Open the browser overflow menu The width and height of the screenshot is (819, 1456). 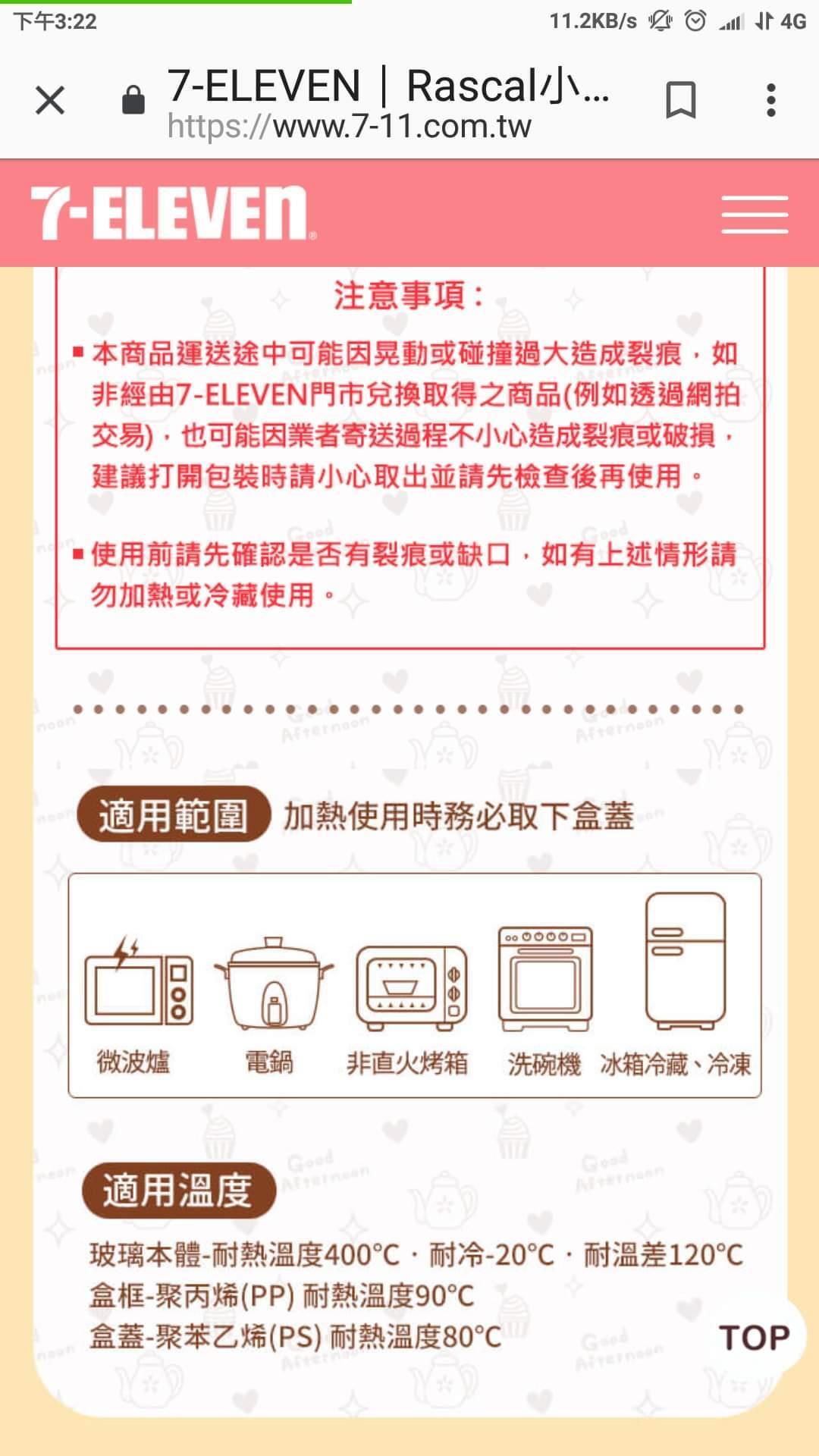tap(770, 100)
